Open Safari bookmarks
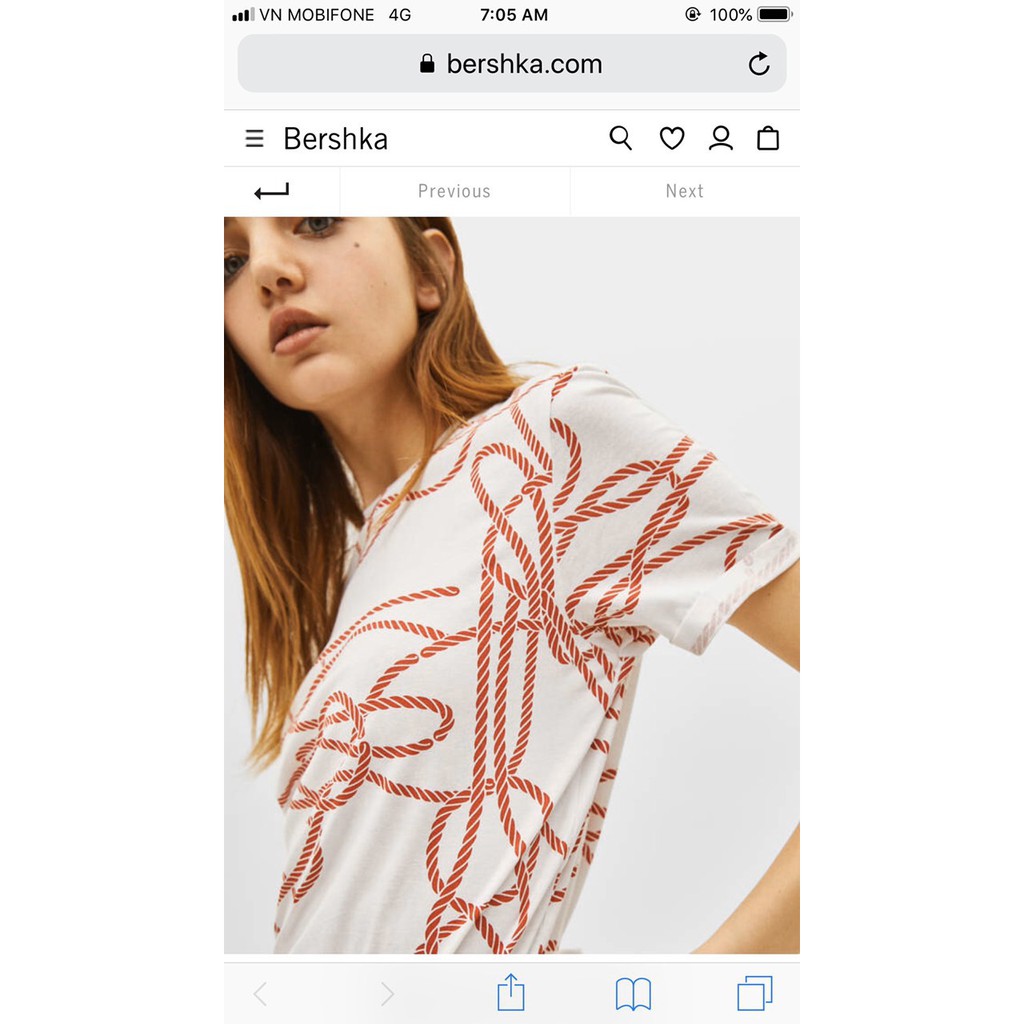This screenshot has height=1024, width=1024. 633,994
